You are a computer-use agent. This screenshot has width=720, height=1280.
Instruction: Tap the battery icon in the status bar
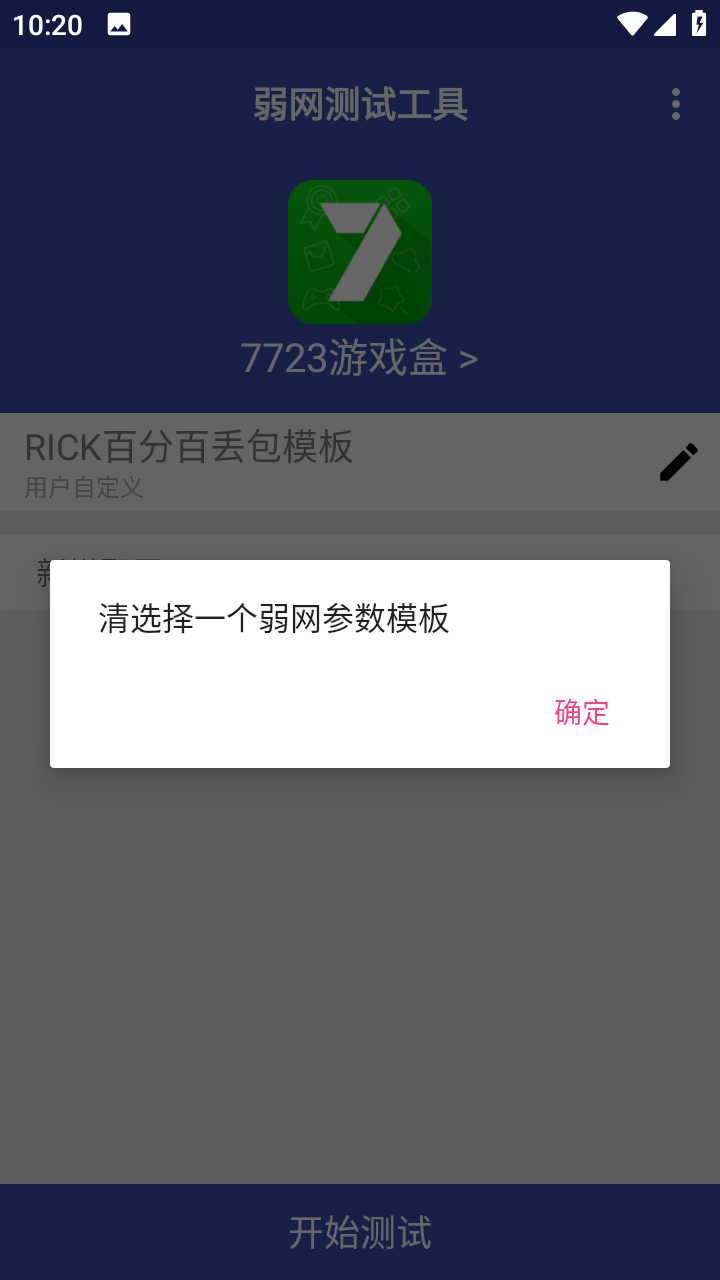699,25
